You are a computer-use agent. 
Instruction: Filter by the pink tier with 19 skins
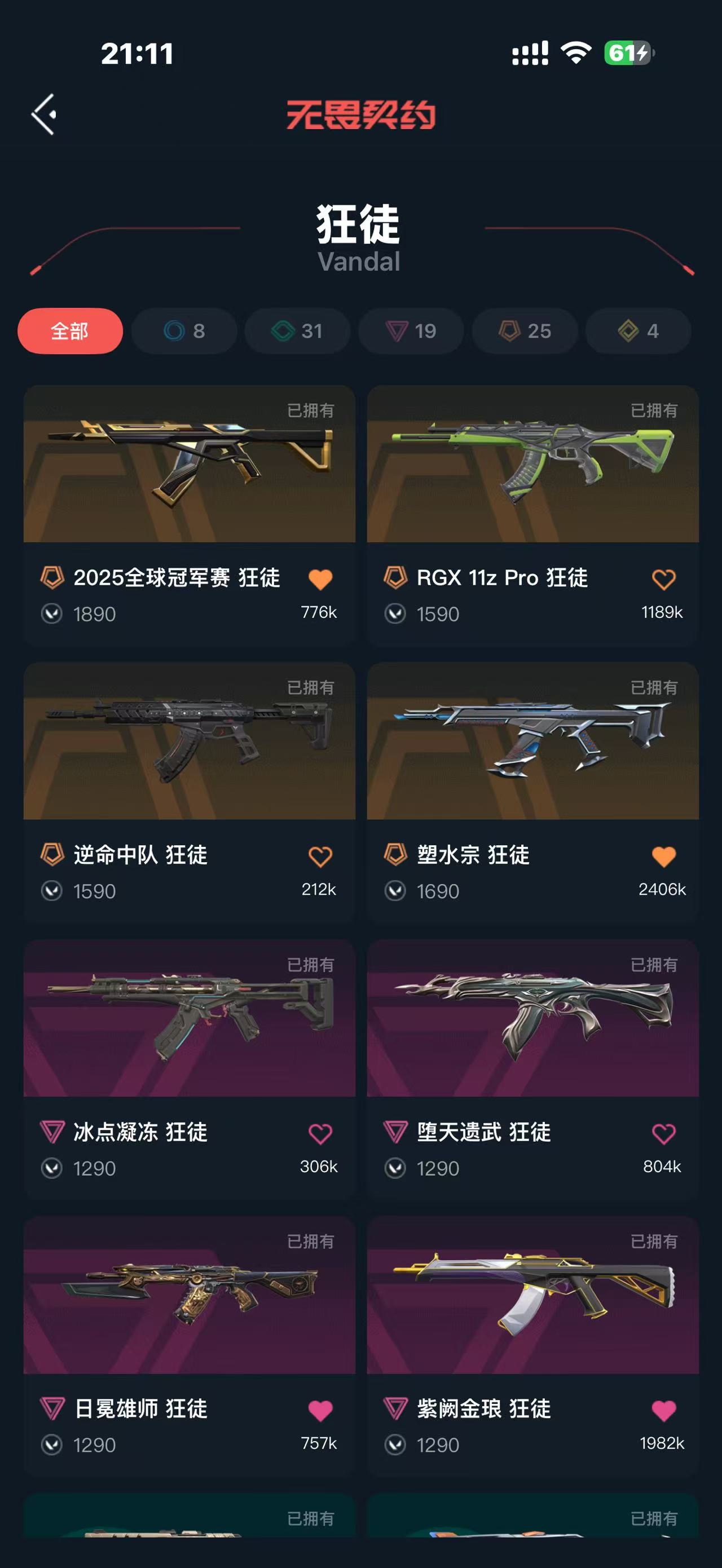coord(411,331)
